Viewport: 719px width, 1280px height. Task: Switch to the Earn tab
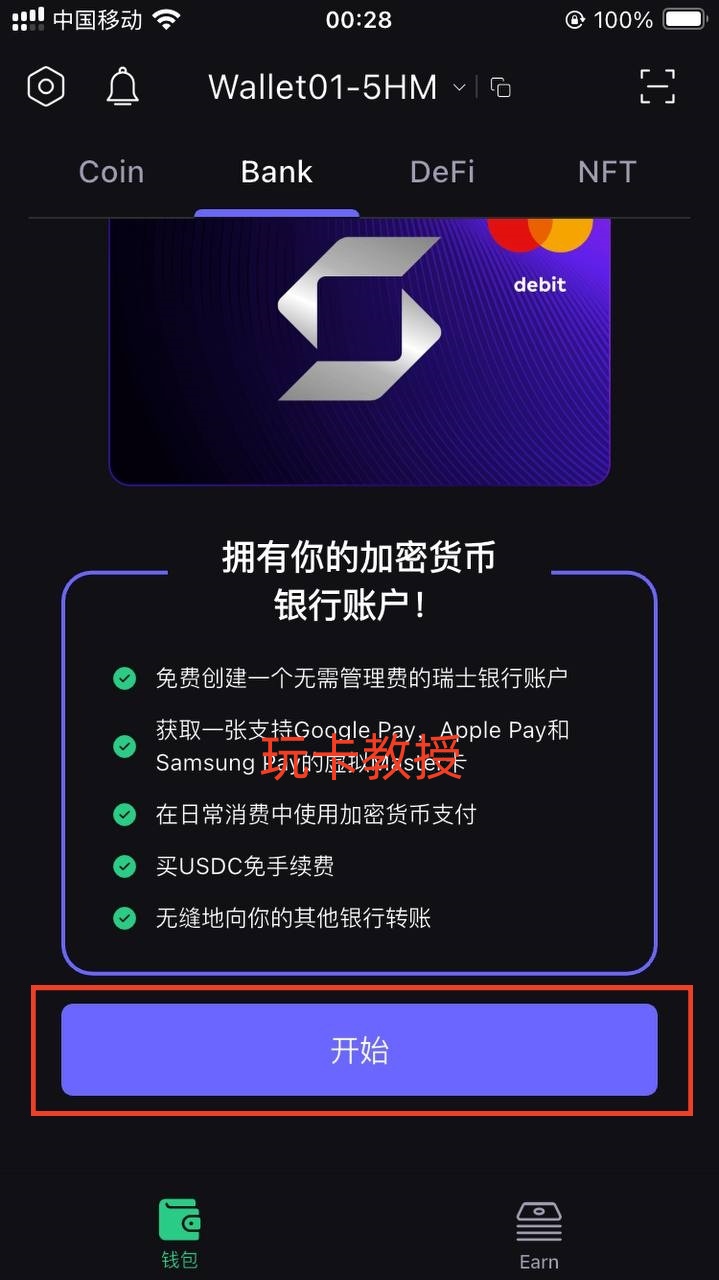538,1236
